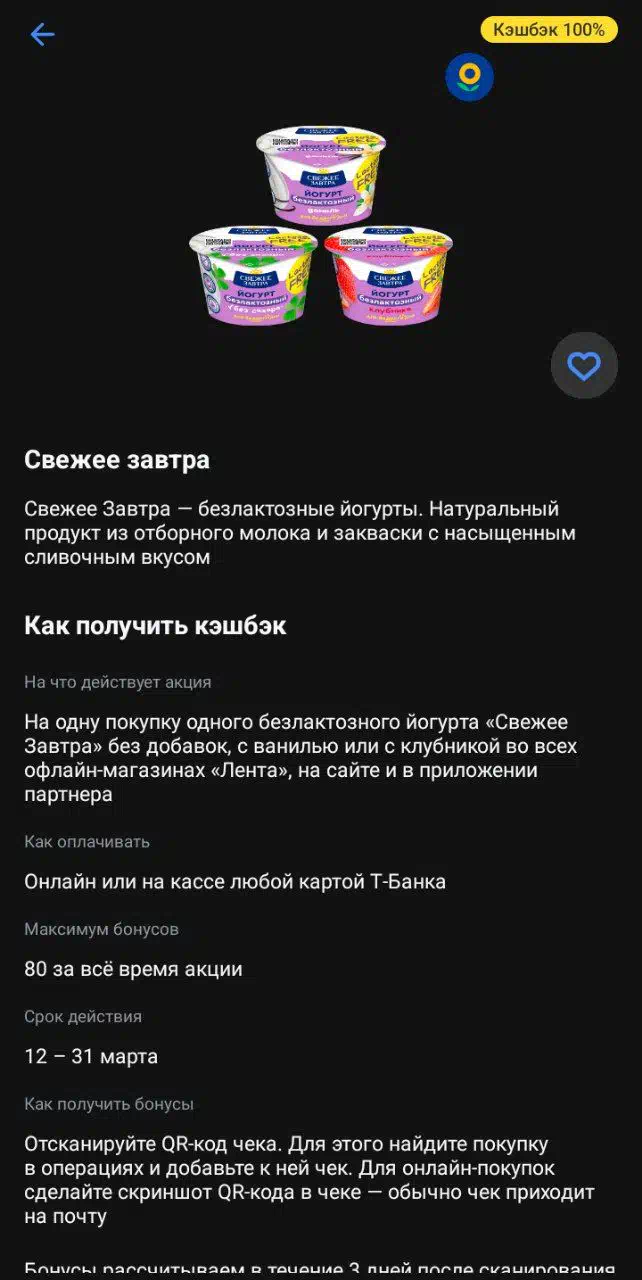Go back using the arrow icon
642x1280 pixels.
coord(42,34)
